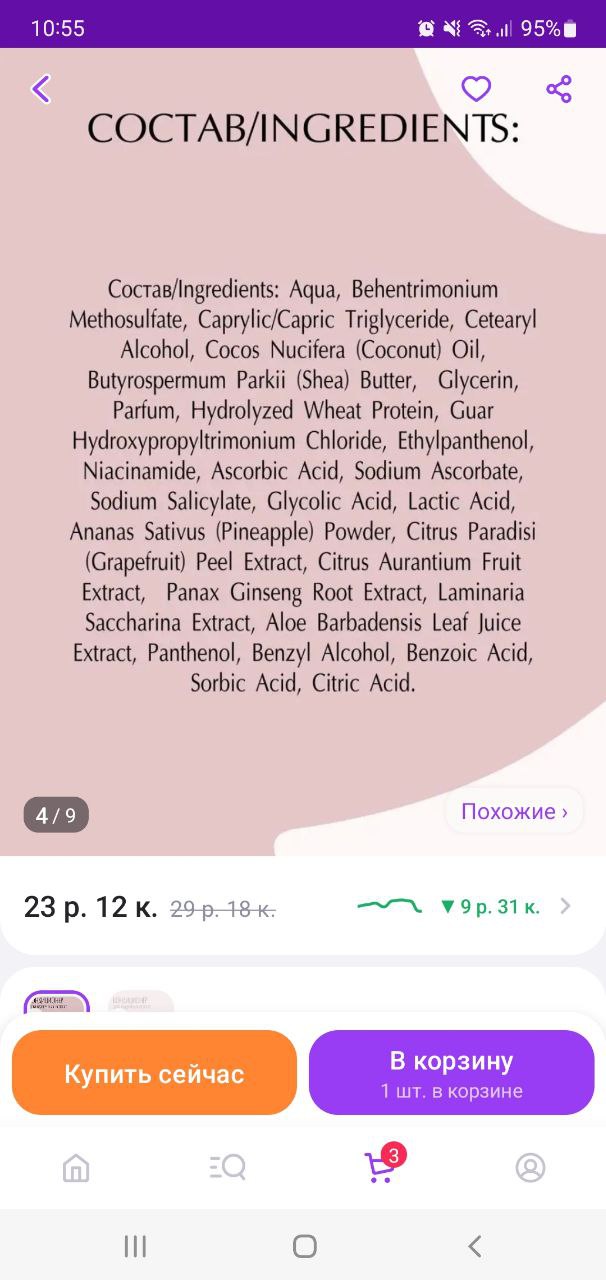The width and height of the screenshot is (606, 1280).
Task: Add product to favorites with the heart
Action: point(476,89)
